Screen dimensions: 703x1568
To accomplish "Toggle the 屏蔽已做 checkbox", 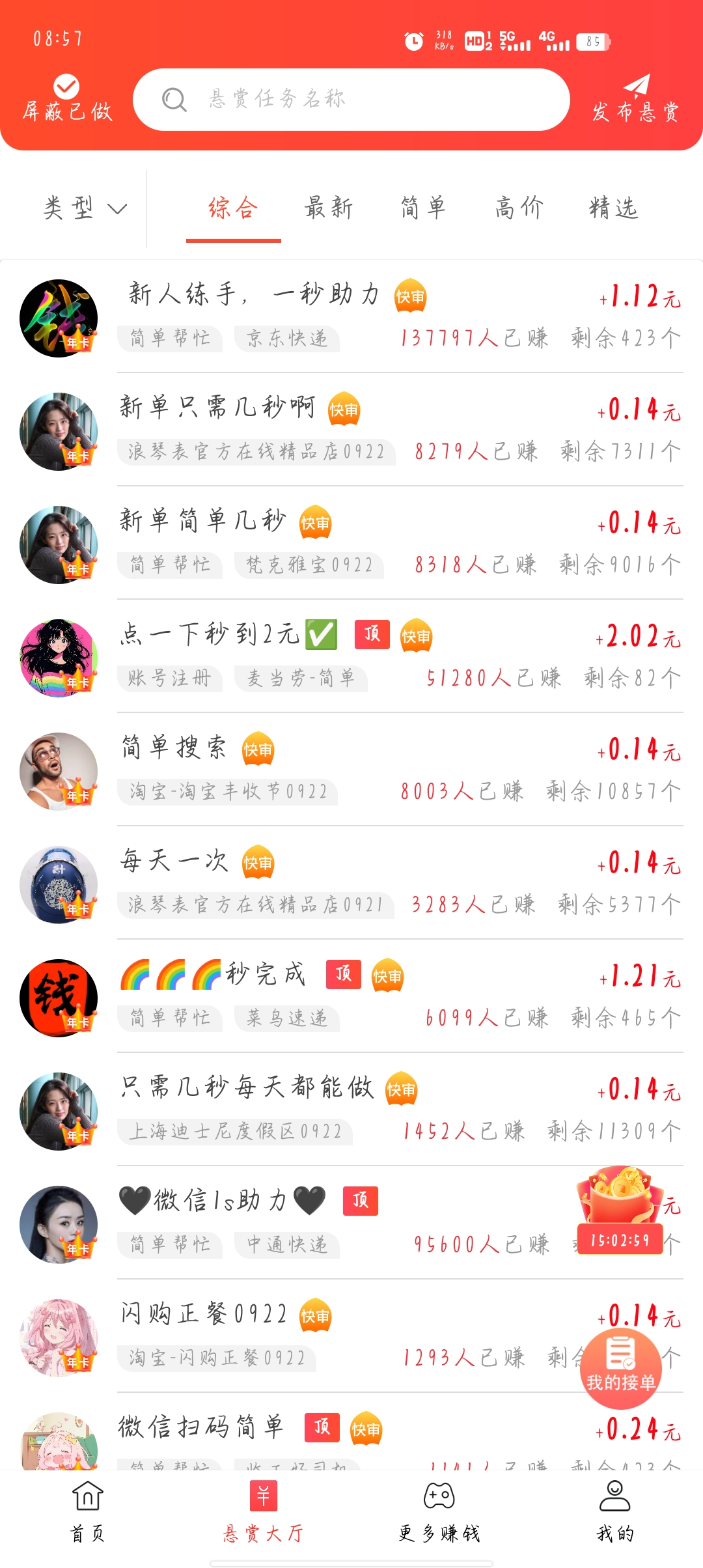I will click(x=66, y=98).
